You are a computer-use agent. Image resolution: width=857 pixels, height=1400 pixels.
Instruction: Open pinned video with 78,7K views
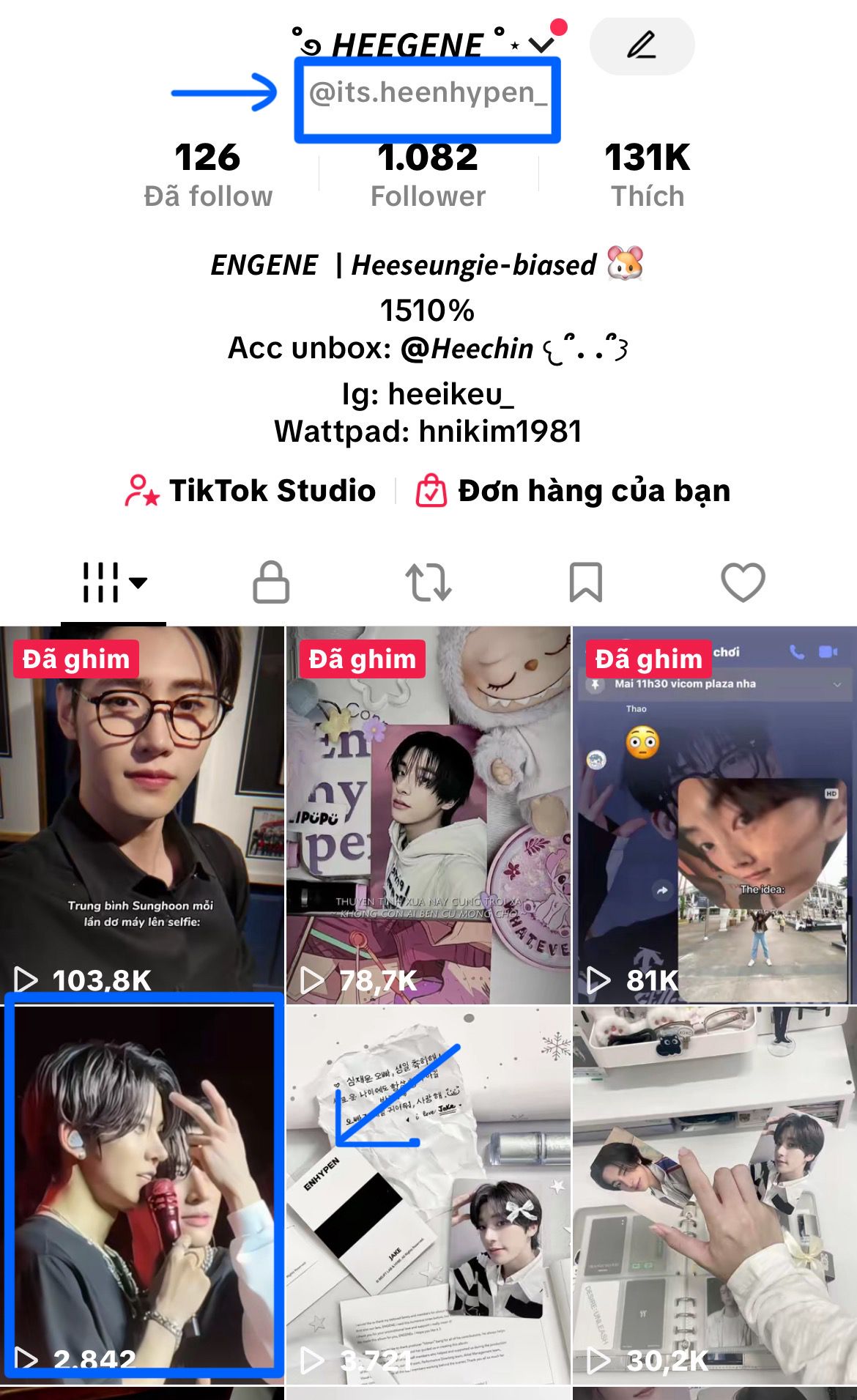pos(428,815)
